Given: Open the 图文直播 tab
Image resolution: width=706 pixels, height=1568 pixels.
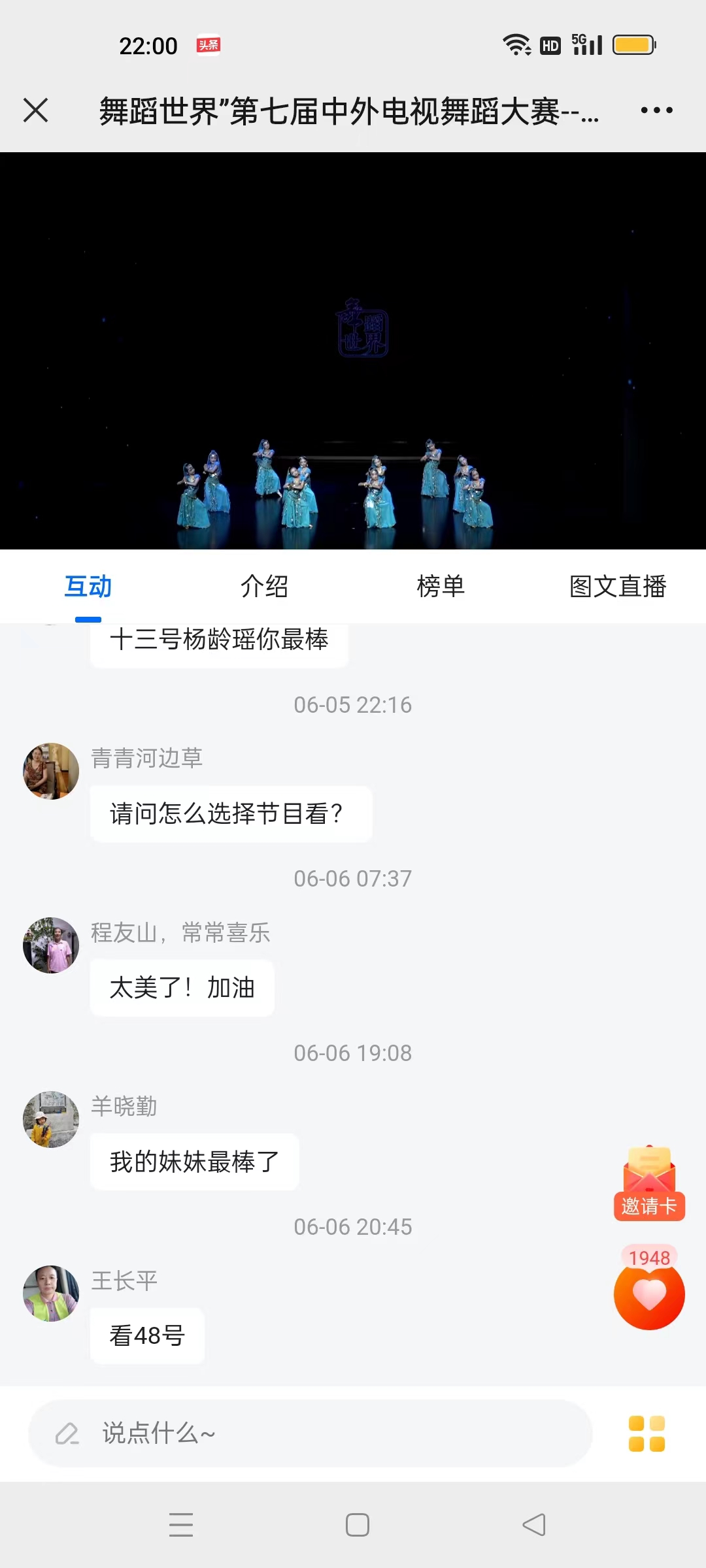Looking at the screenshot, I should tap(618, 586).
